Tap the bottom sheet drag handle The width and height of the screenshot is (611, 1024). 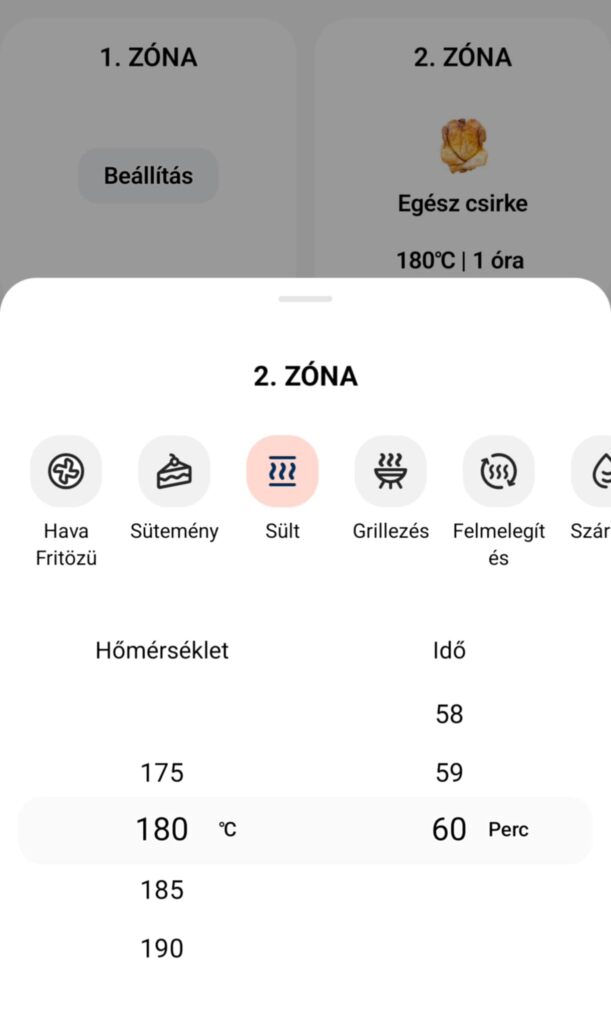[x=305, y=298]
